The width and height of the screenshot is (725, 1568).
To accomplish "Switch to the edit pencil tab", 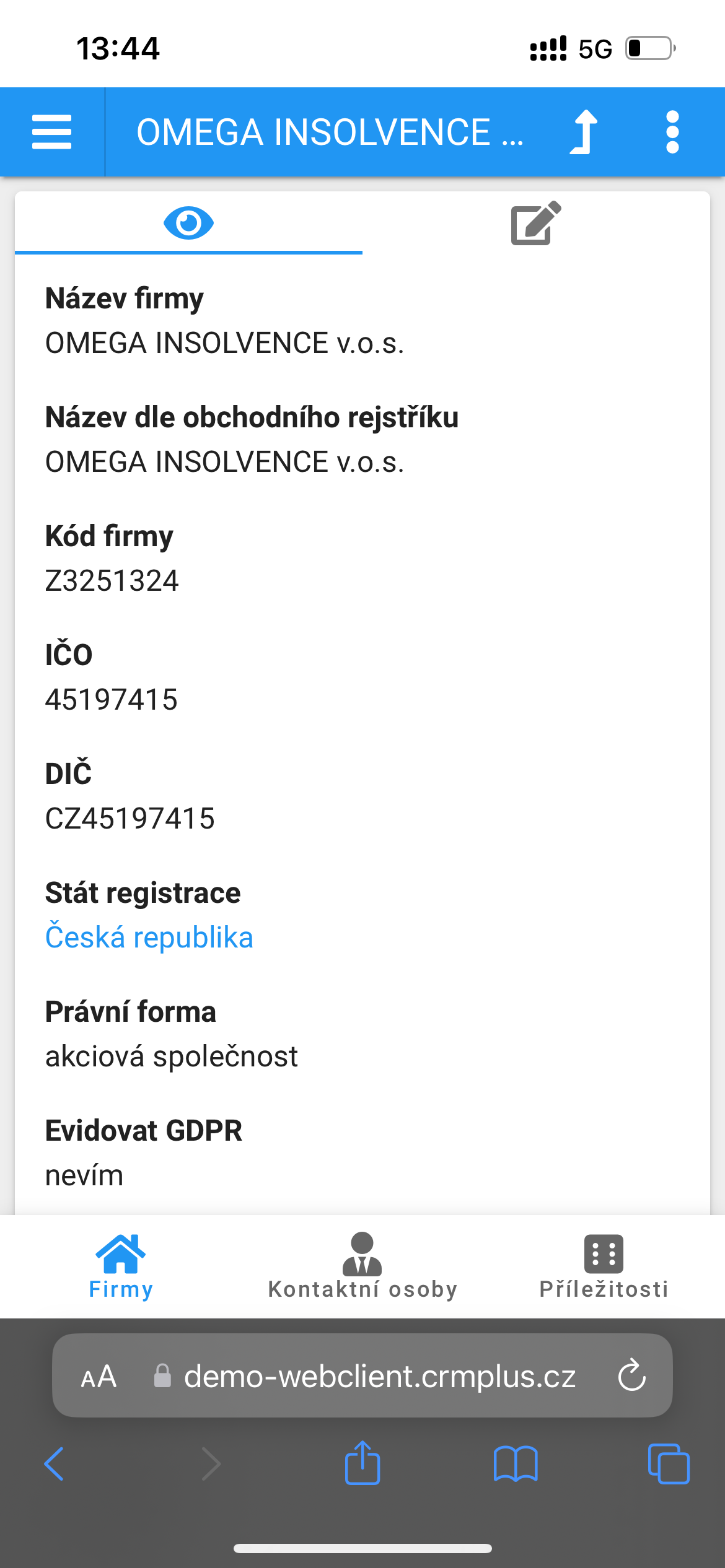I will (536, 223).
